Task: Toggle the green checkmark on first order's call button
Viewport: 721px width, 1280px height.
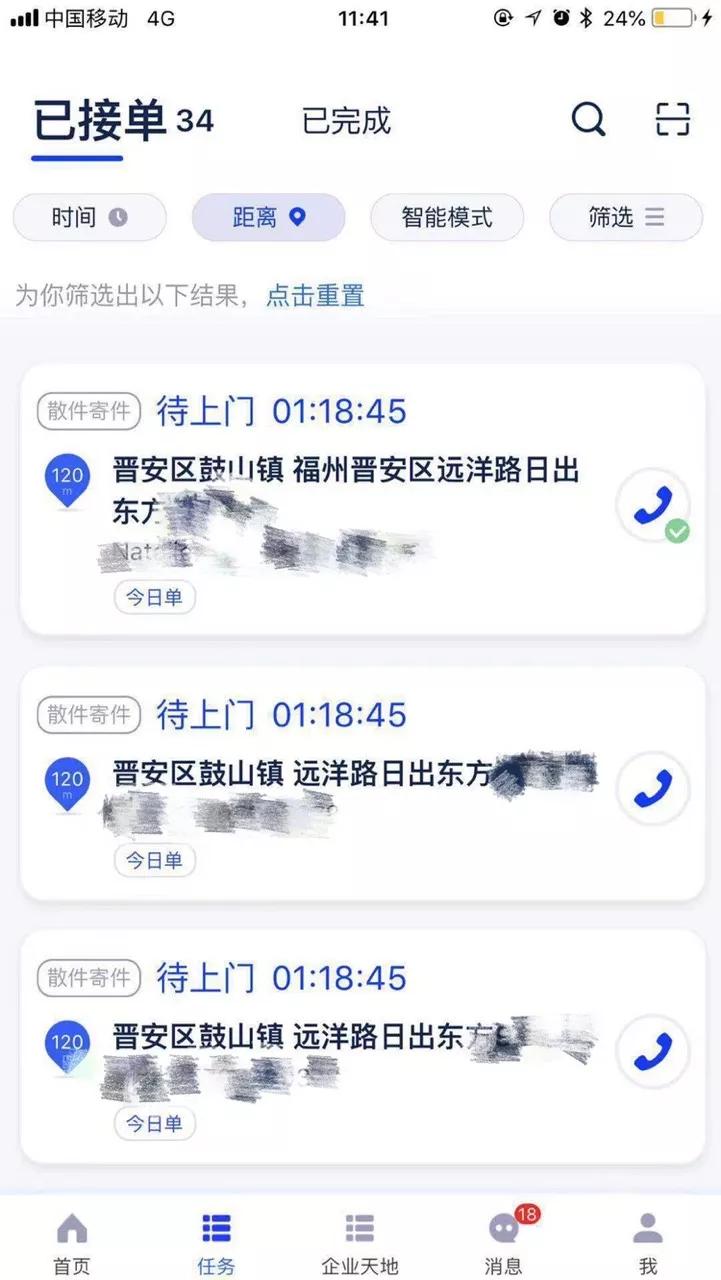Action: point(676,532)
